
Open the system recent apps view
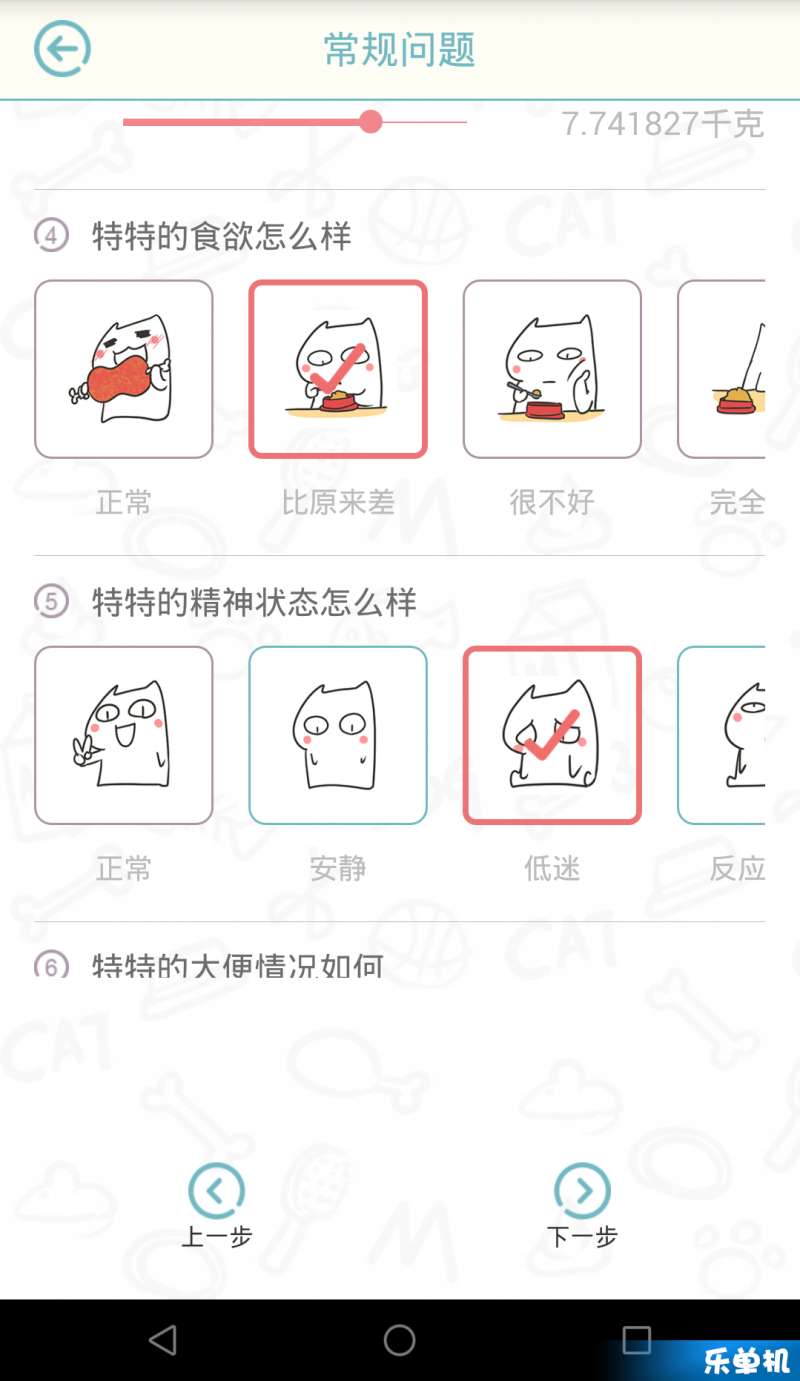(636, 1340)
